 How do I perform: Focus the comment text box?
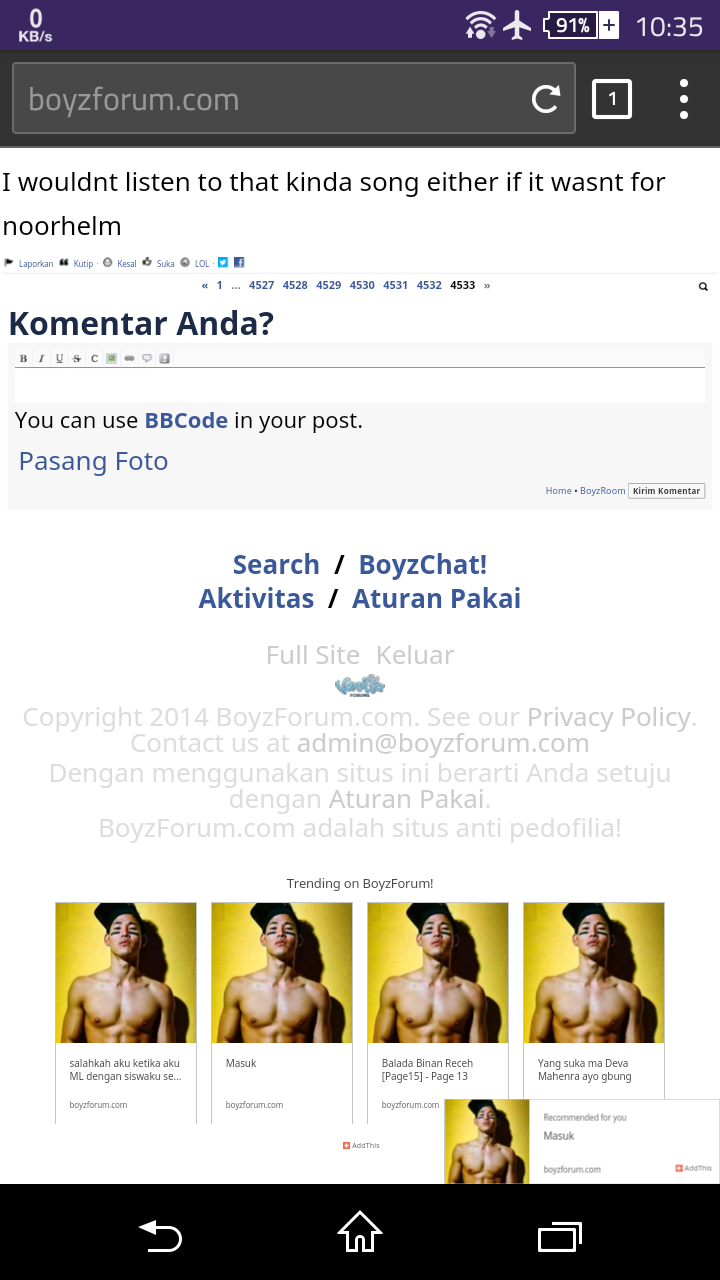(x=360, y=385)
